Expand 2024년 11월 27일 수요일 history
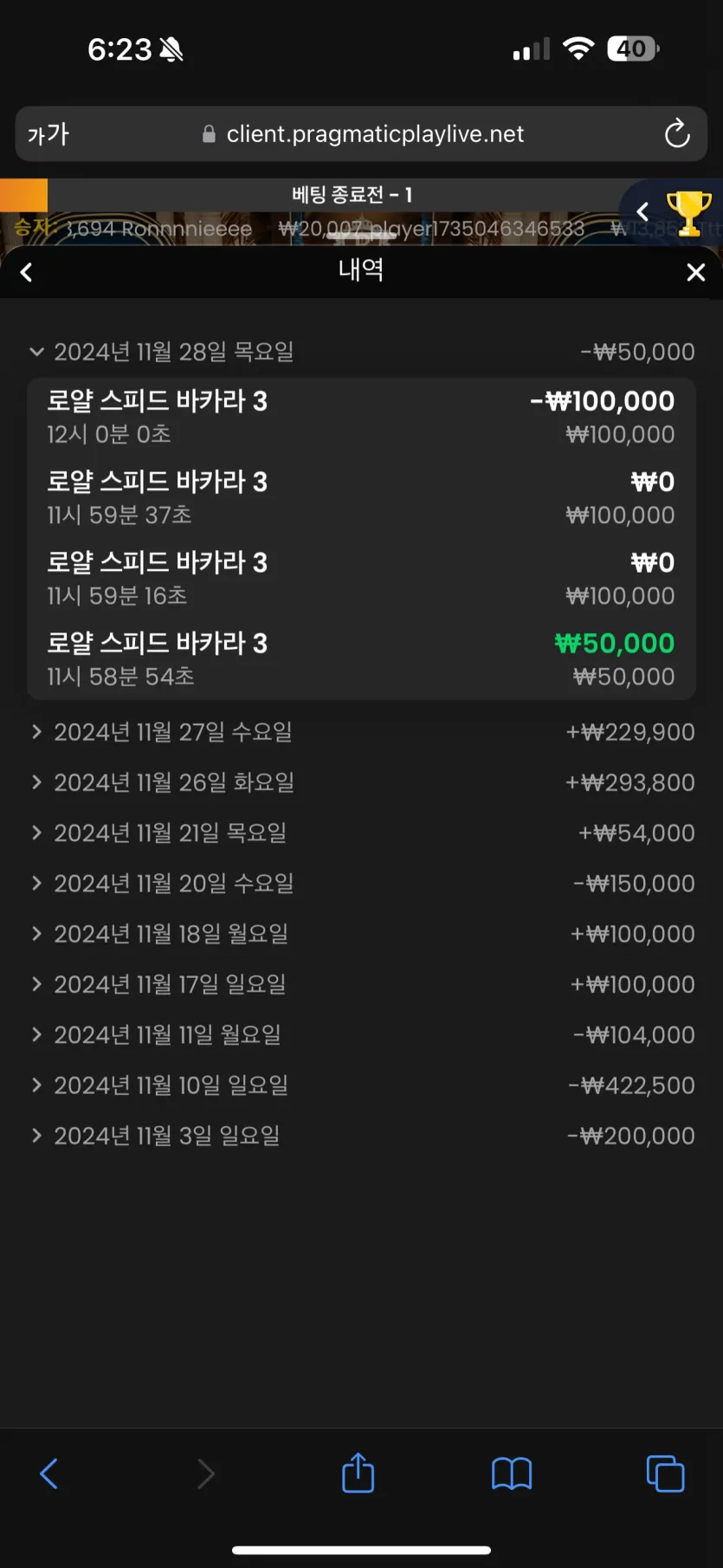This screenshot has height=1568, width=723. tap(173, 732)
